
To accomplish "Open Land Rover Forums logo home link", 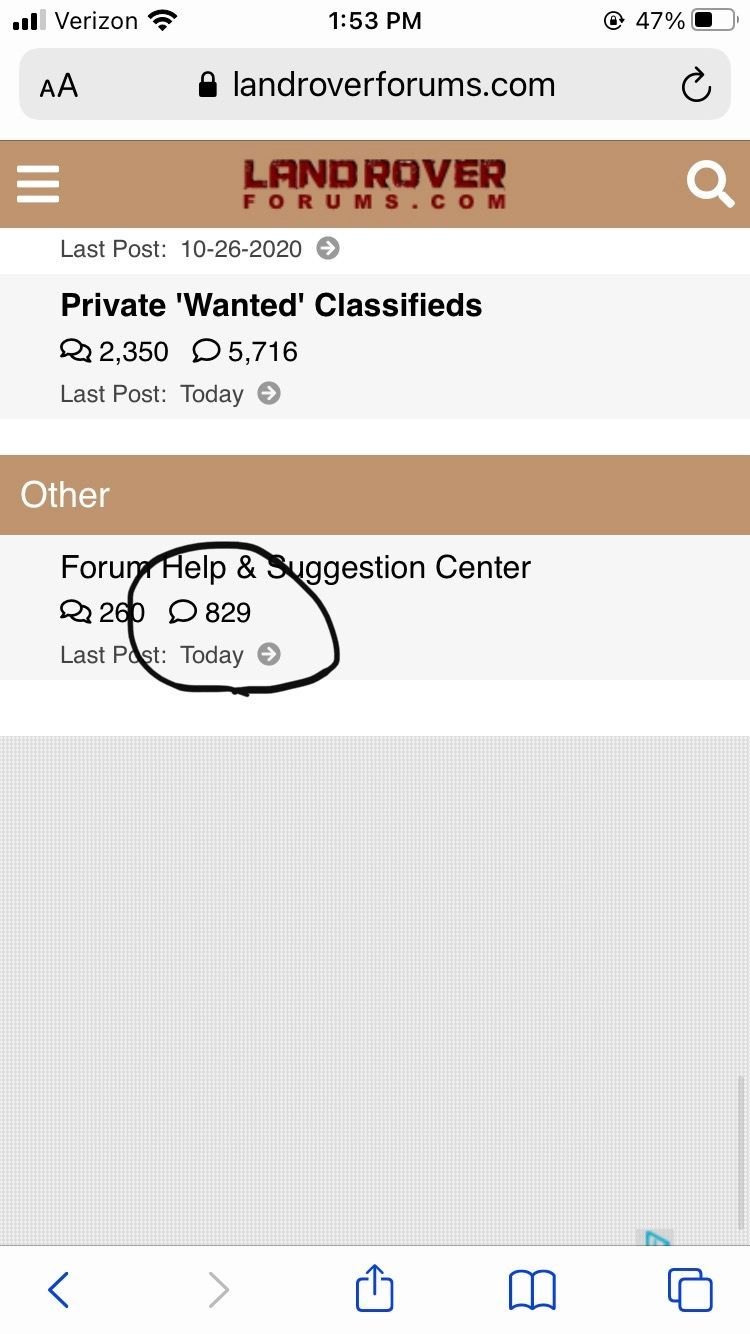I will click(374, 185).
